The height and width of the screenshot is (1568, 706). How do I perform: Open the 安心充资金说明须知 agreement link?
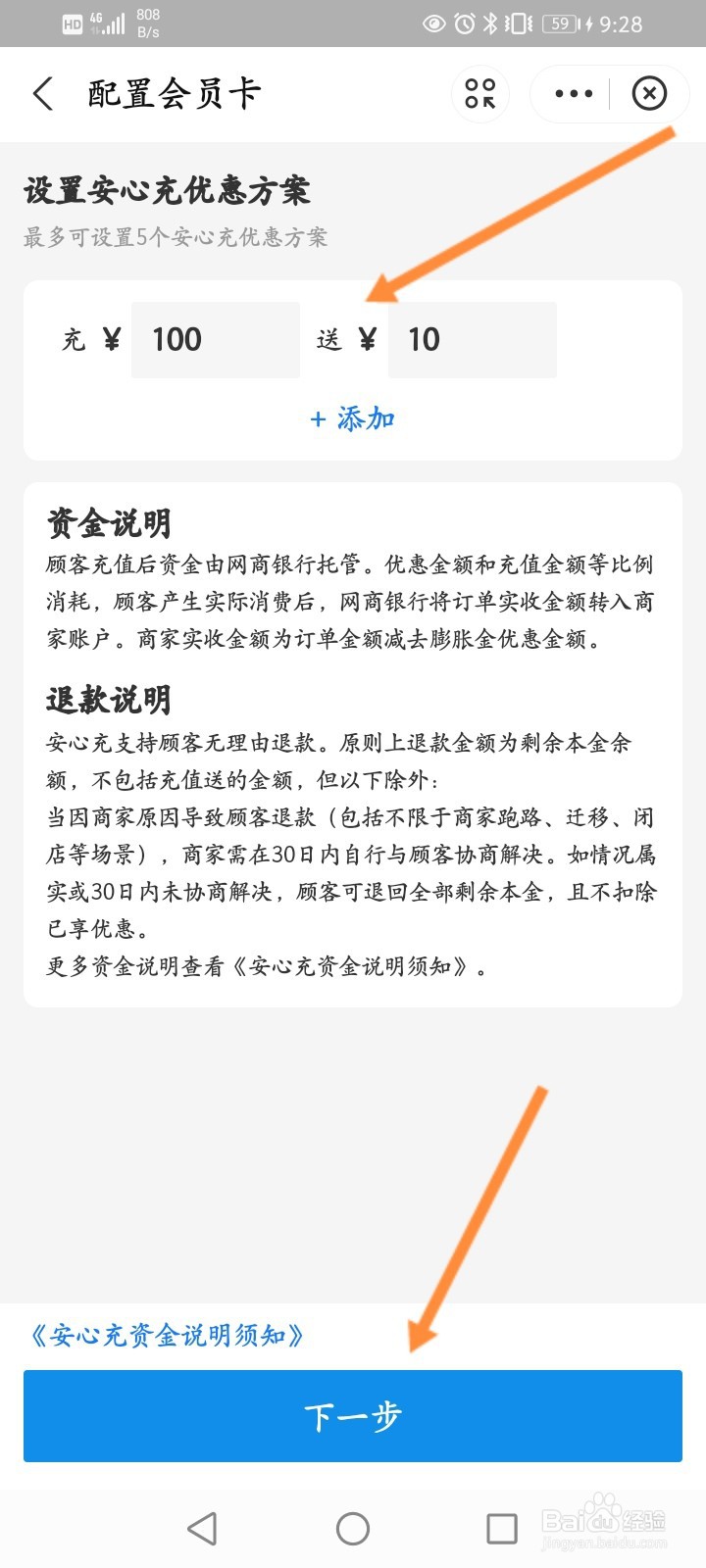167,1335
